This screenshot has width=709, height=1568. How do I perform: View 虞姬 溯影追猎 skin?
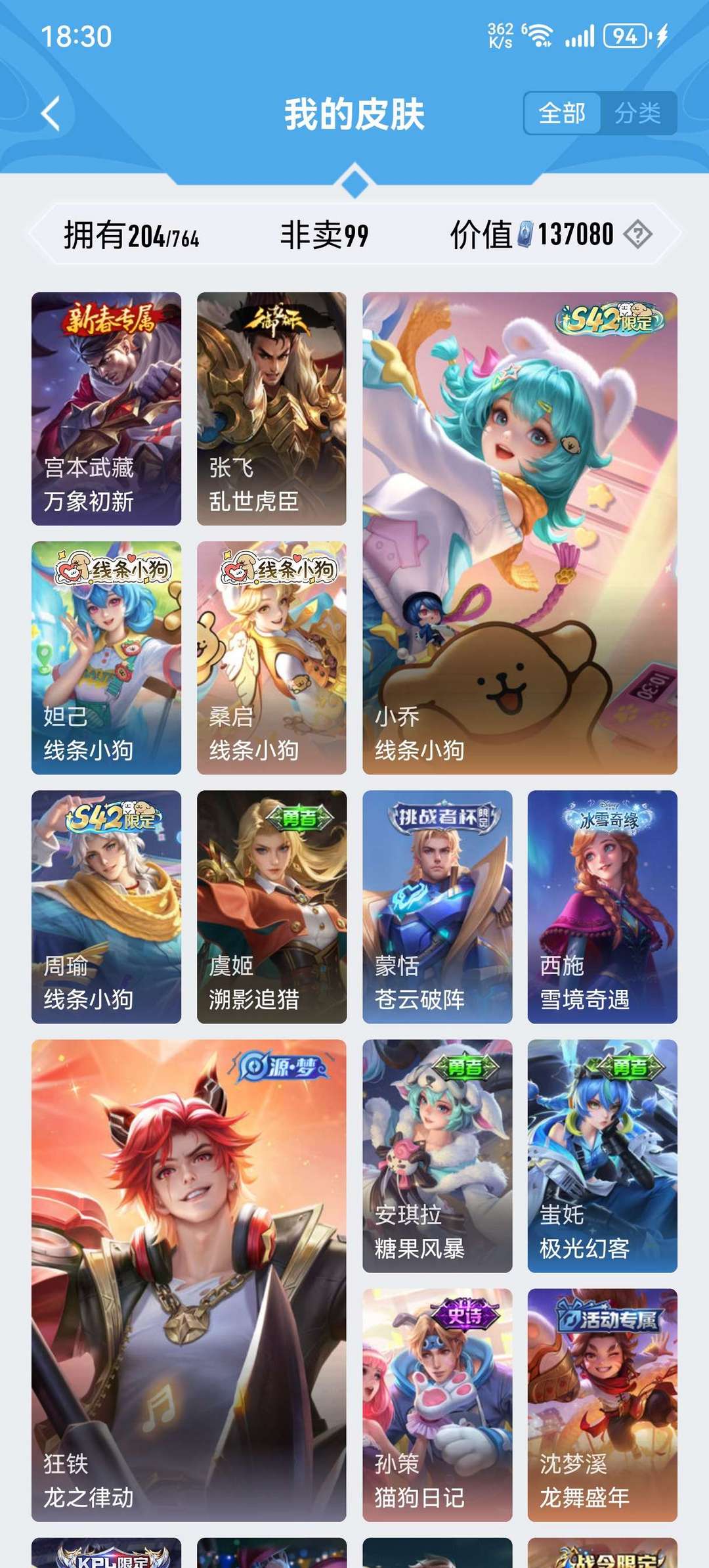coord(272,907)
